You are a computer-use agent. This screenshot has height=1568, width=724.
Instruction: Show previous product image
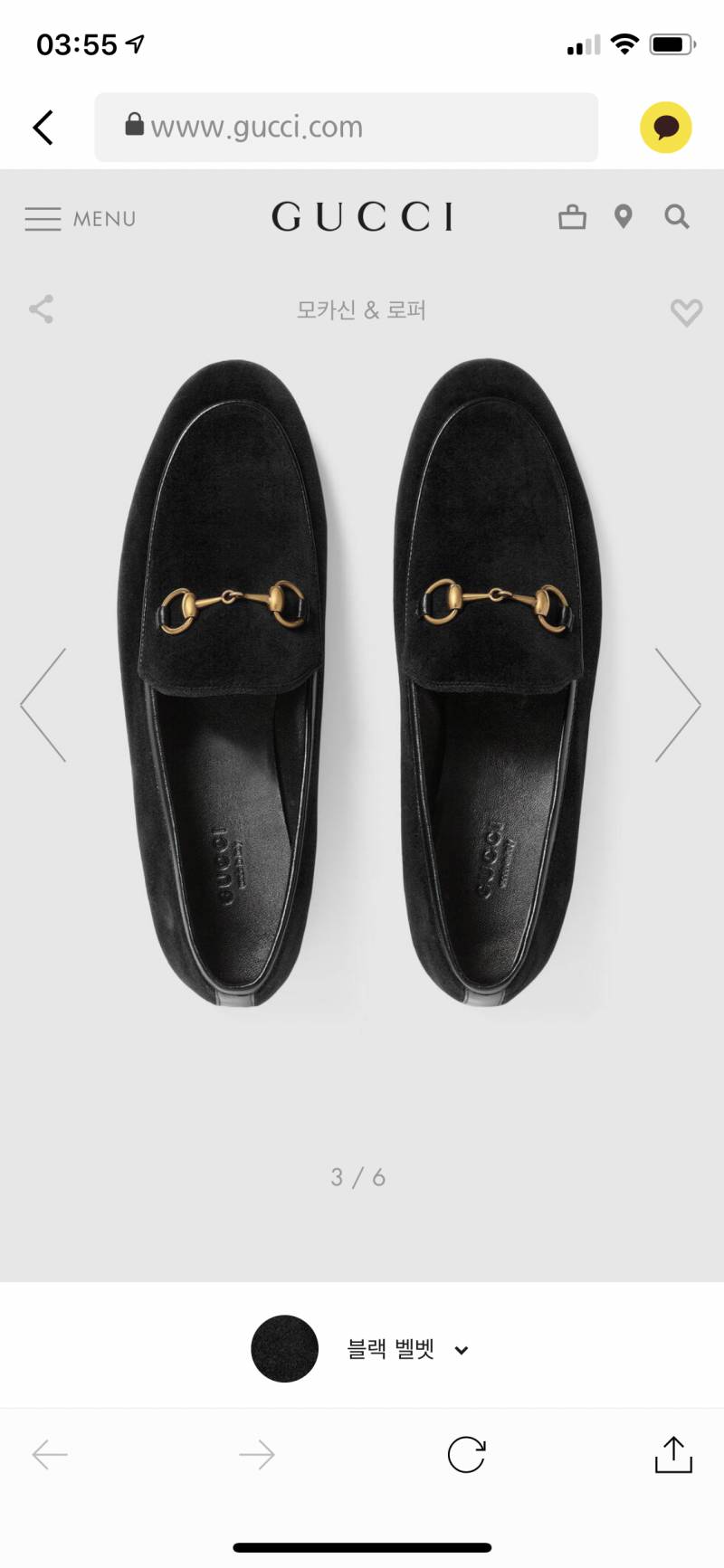(x=43, y=705)
